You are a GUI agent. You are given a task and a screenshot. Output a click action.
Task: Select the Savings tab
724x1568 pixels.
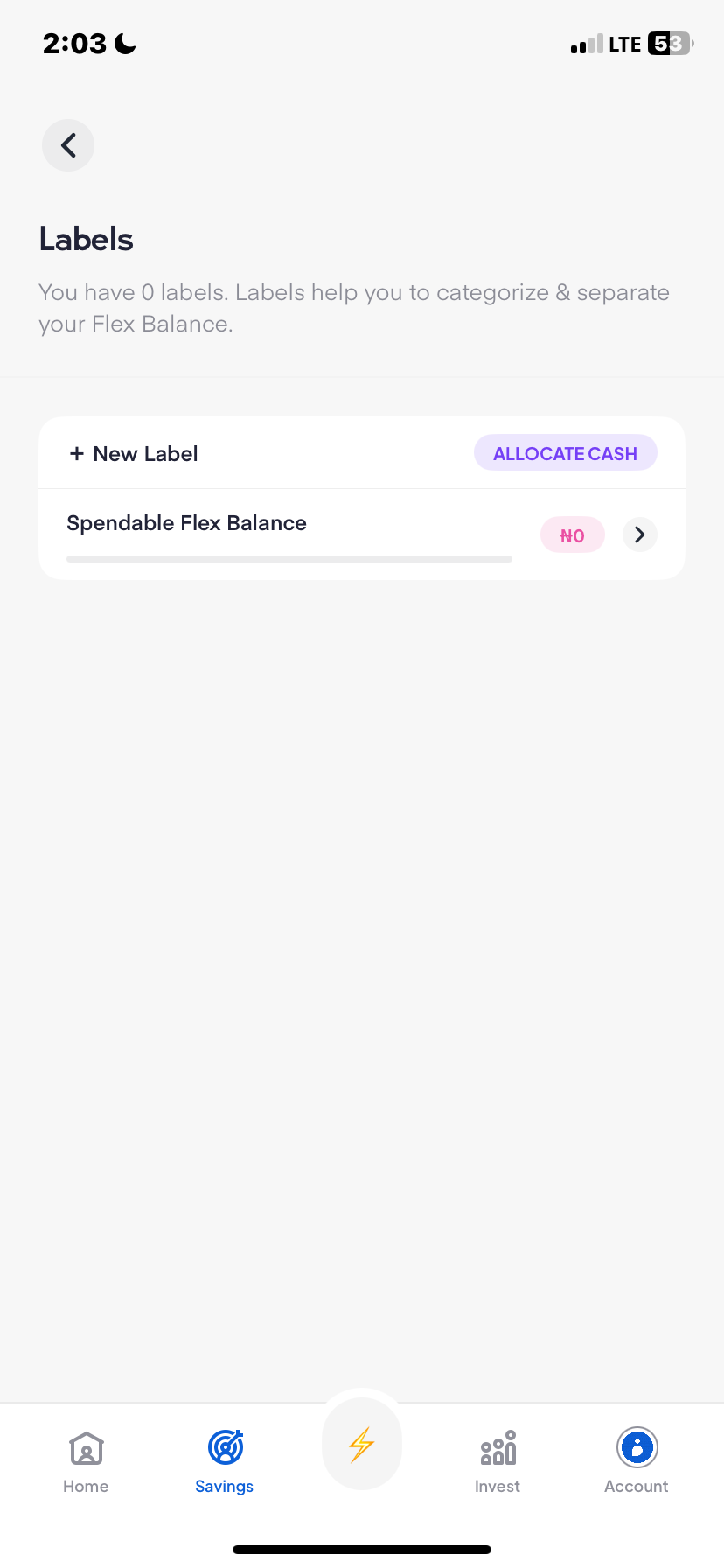coord(225,1461)
